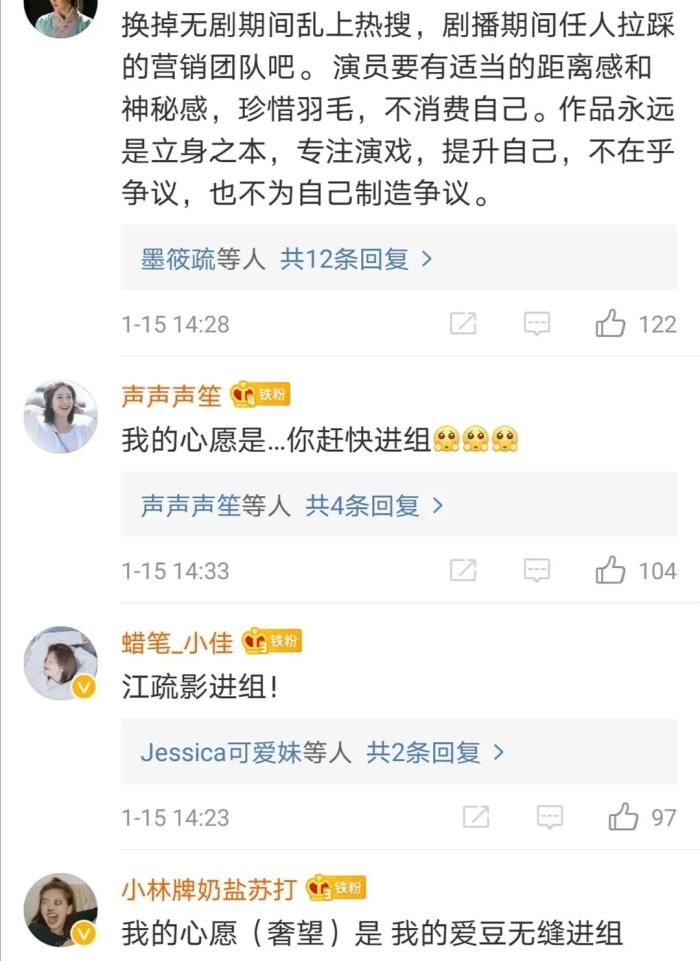Open comment replies on the 14:28 comment

coord(537,324)
